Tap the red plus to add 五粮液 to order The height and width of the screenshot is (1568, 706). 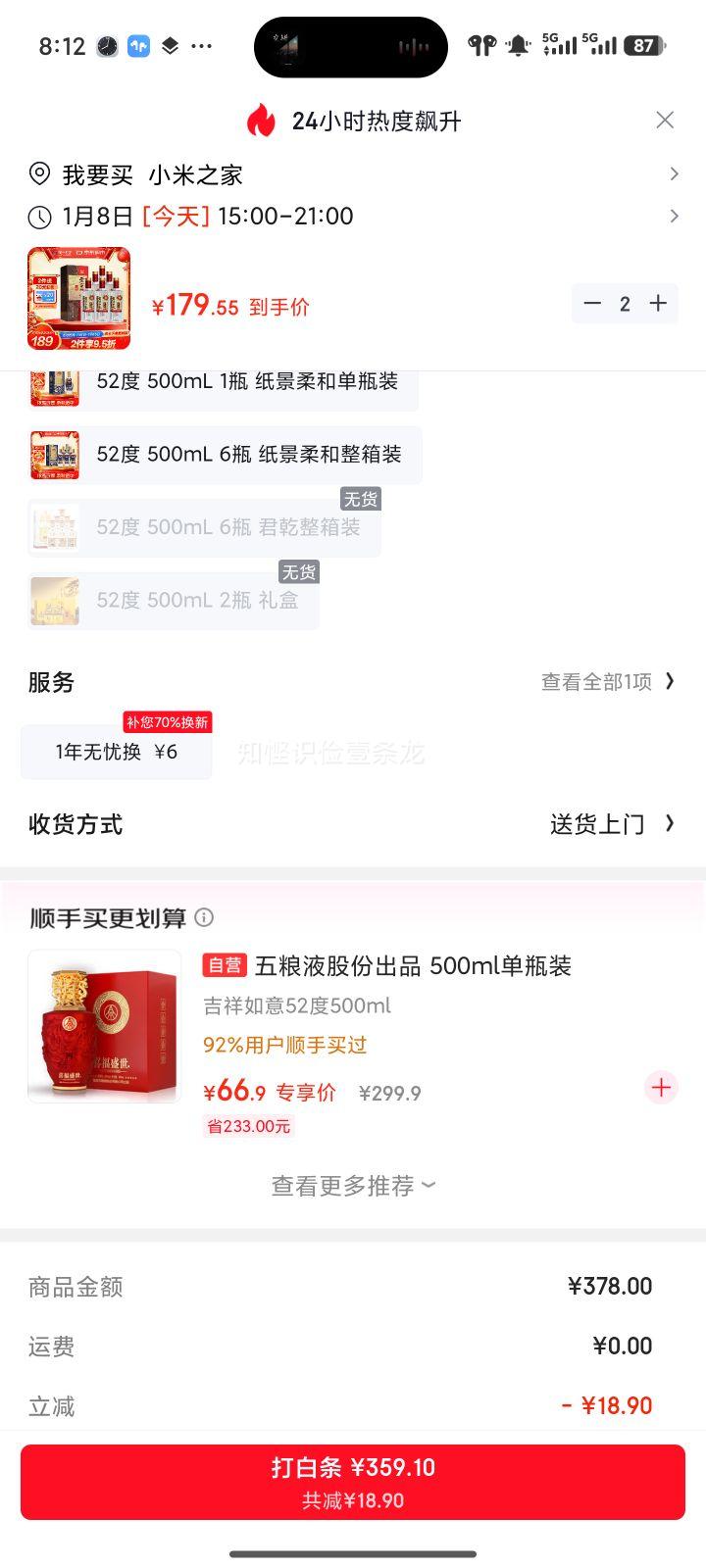[x=661, y=1088]
